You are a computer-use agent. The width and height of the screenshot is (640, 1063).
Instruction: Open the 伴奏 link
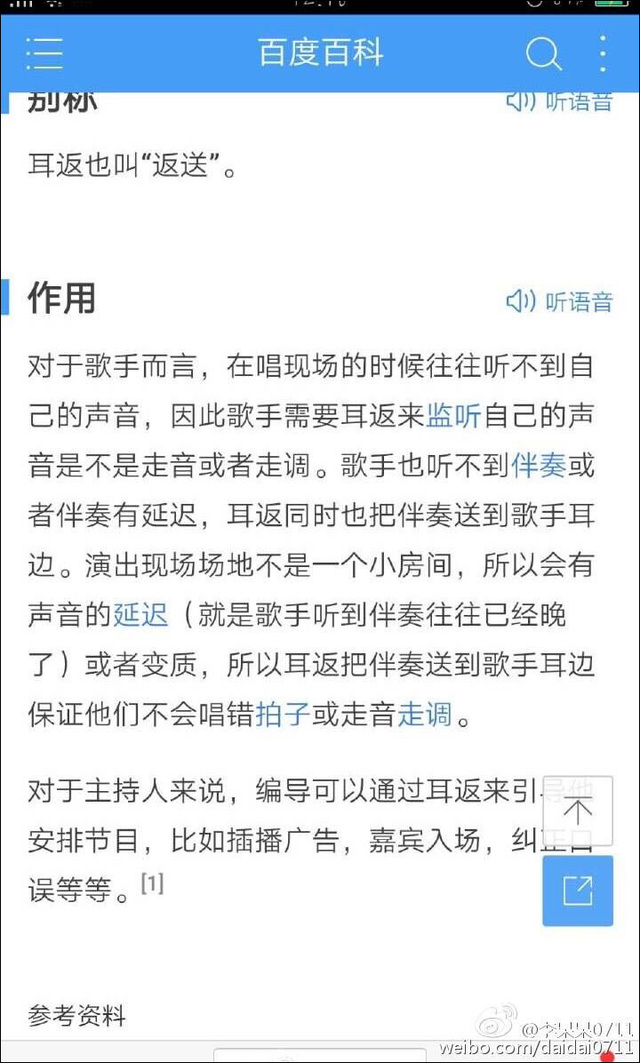pos(538,465)
